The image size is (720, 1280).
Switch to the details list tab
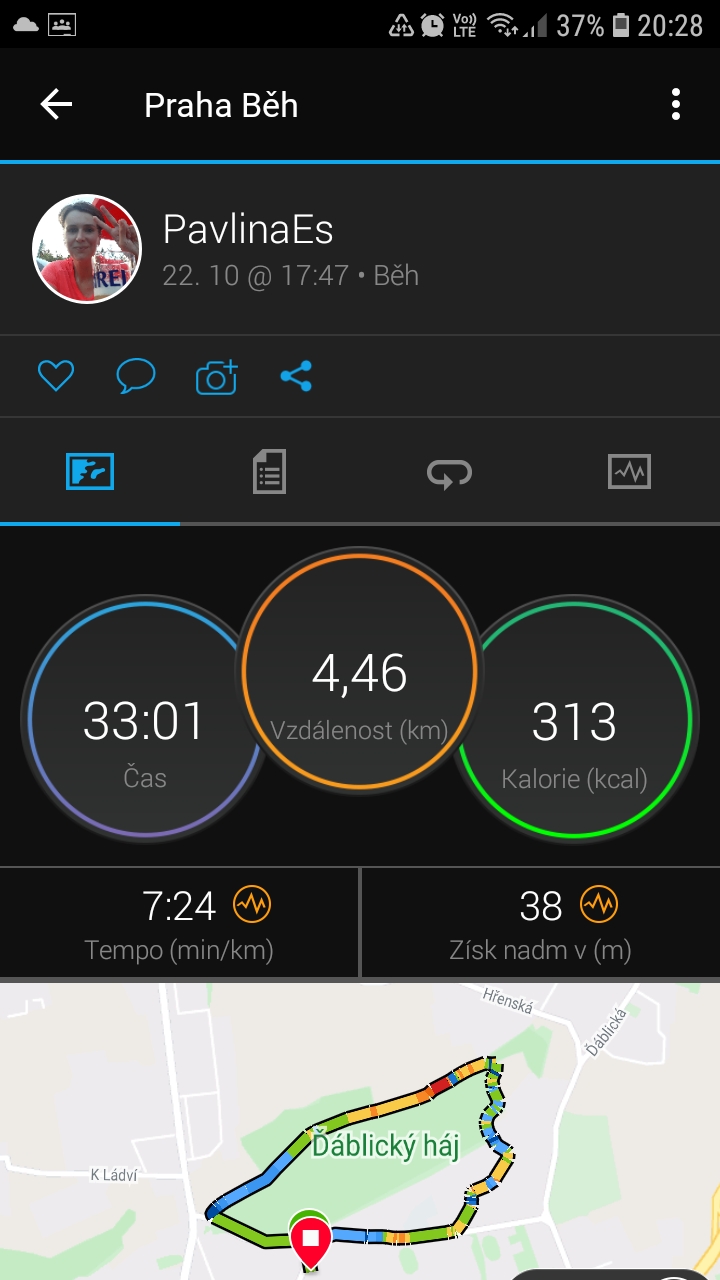tap(269, 471)
